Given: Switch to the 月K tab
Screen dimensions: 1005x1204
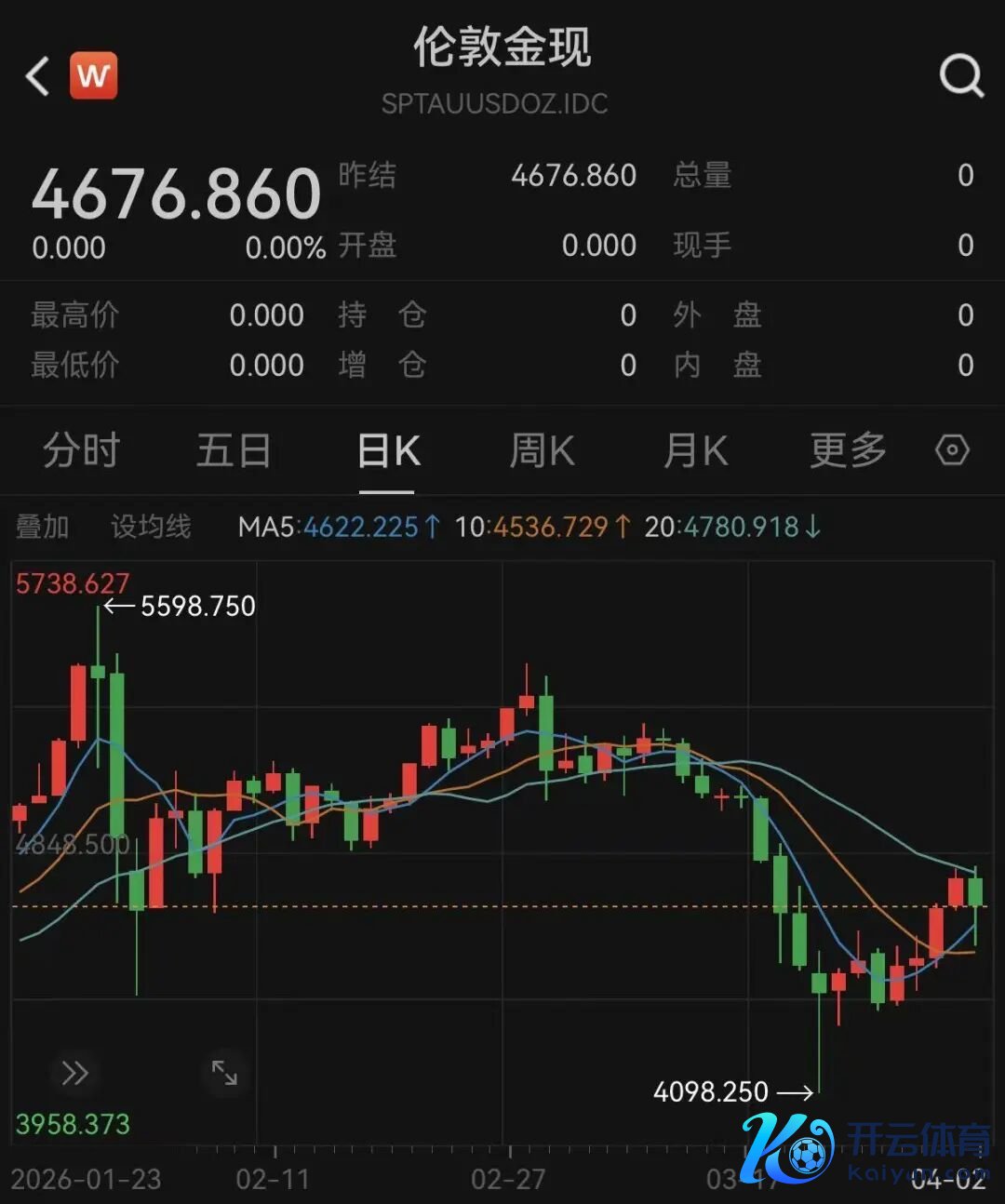Looking at the screenshot, I should [695, 451].
